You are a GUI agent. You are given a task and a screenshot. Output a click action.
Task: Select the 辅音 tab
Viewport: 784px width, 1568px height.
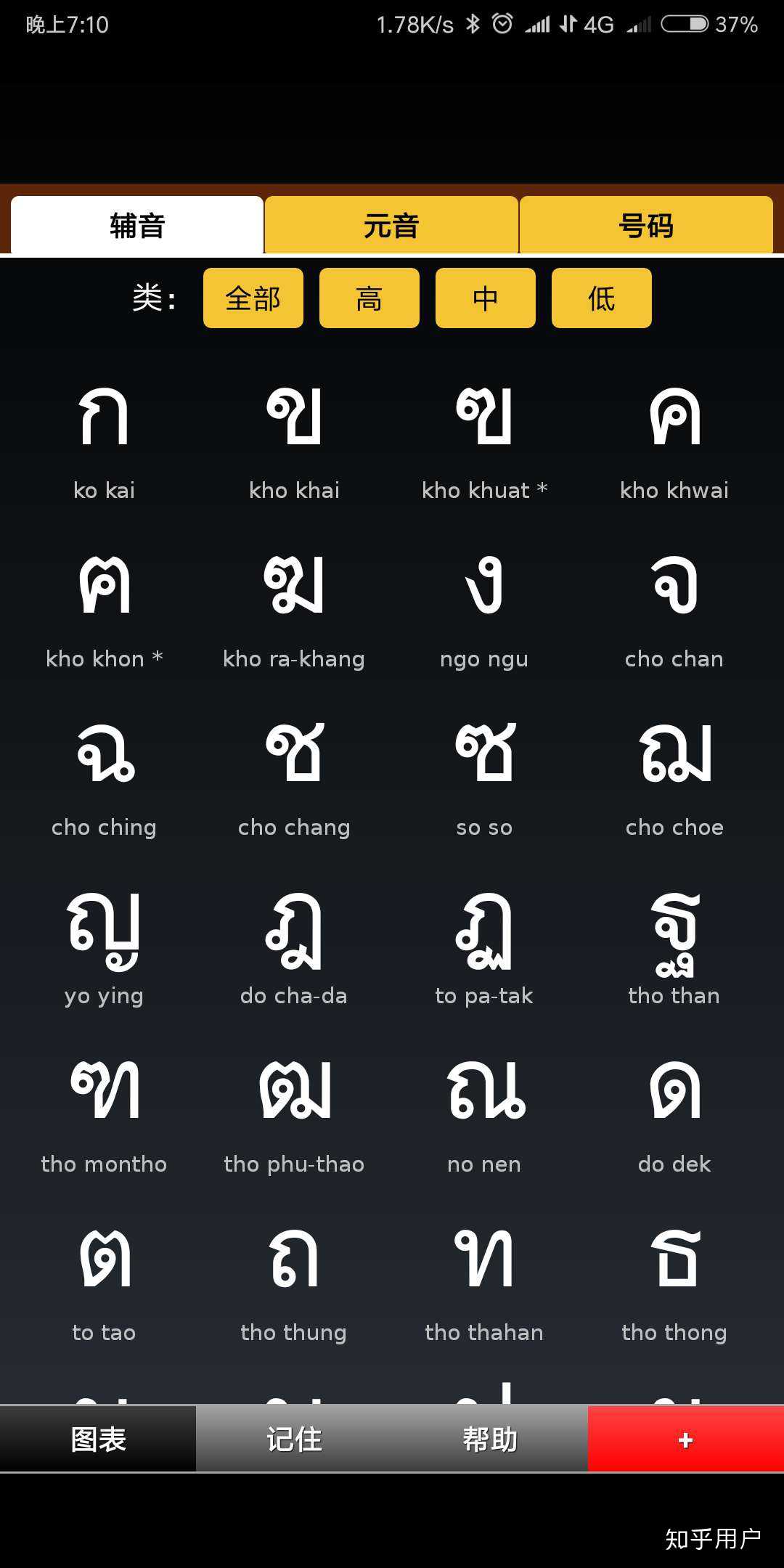[137, 225]
